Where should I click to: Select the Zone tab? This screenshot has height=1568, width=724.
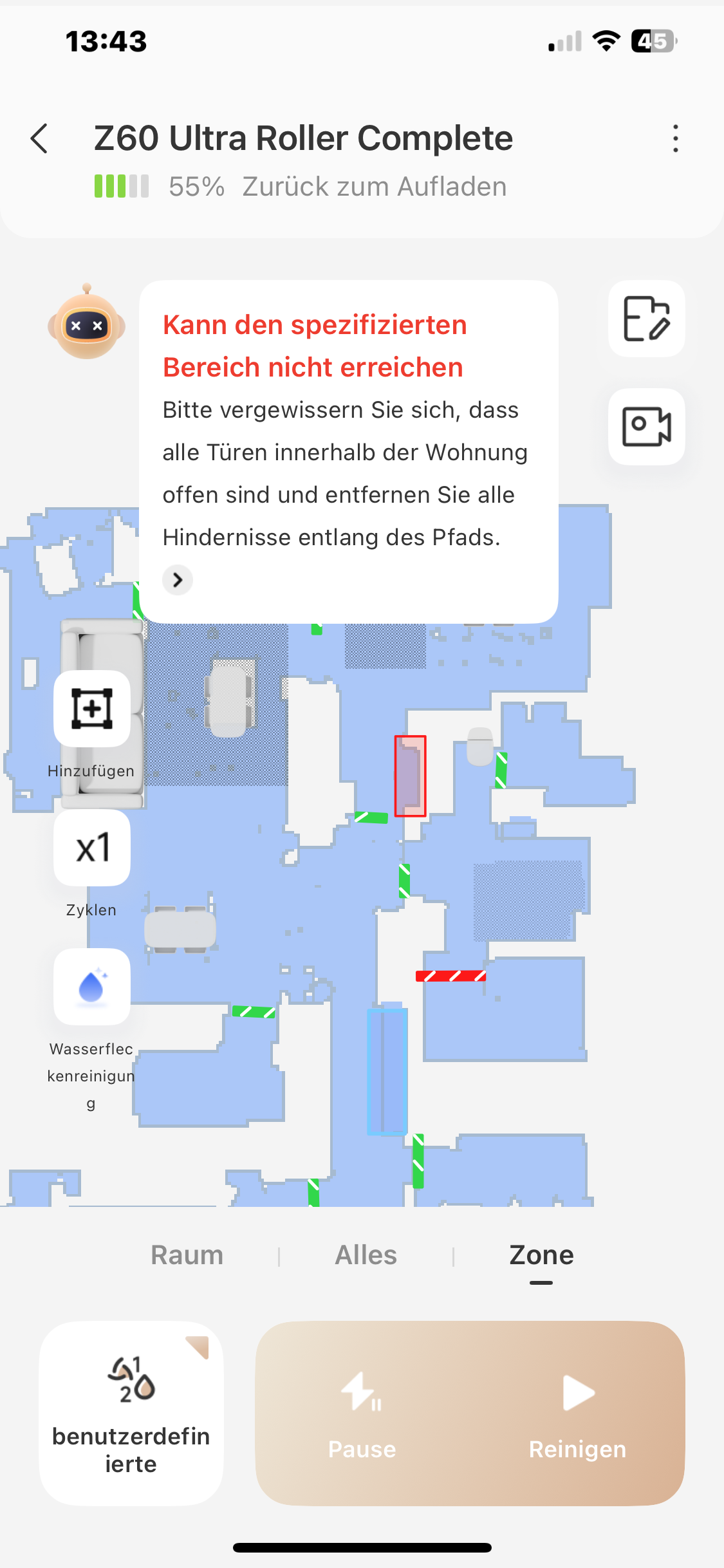point(541,1255)
